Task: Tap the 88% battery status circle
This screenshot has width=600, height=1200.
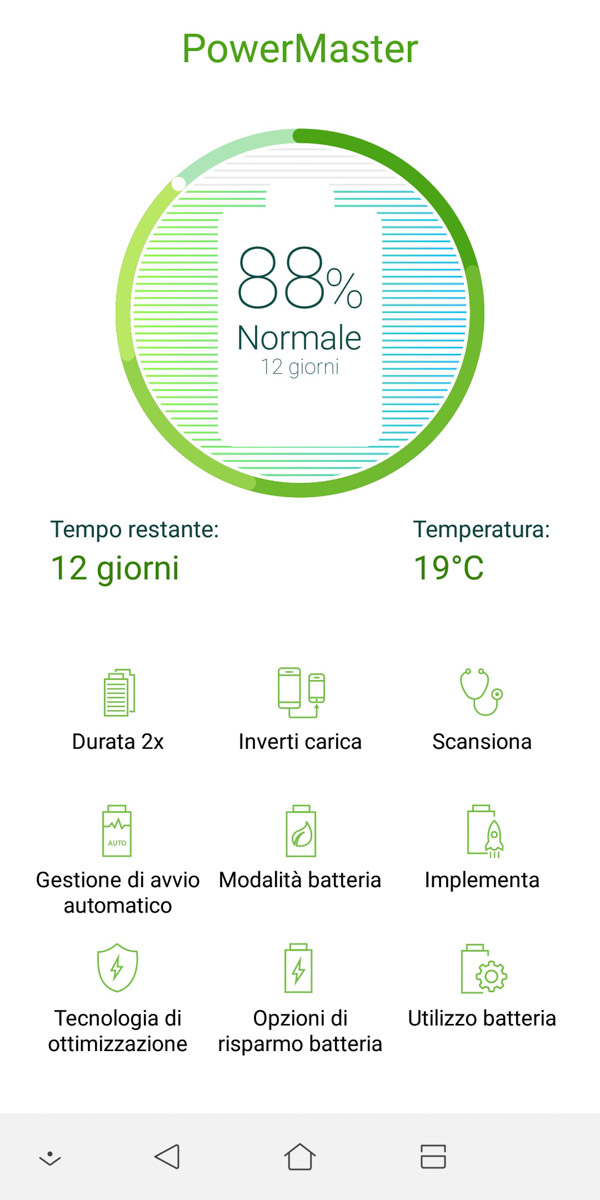Action: coord(300,312)
